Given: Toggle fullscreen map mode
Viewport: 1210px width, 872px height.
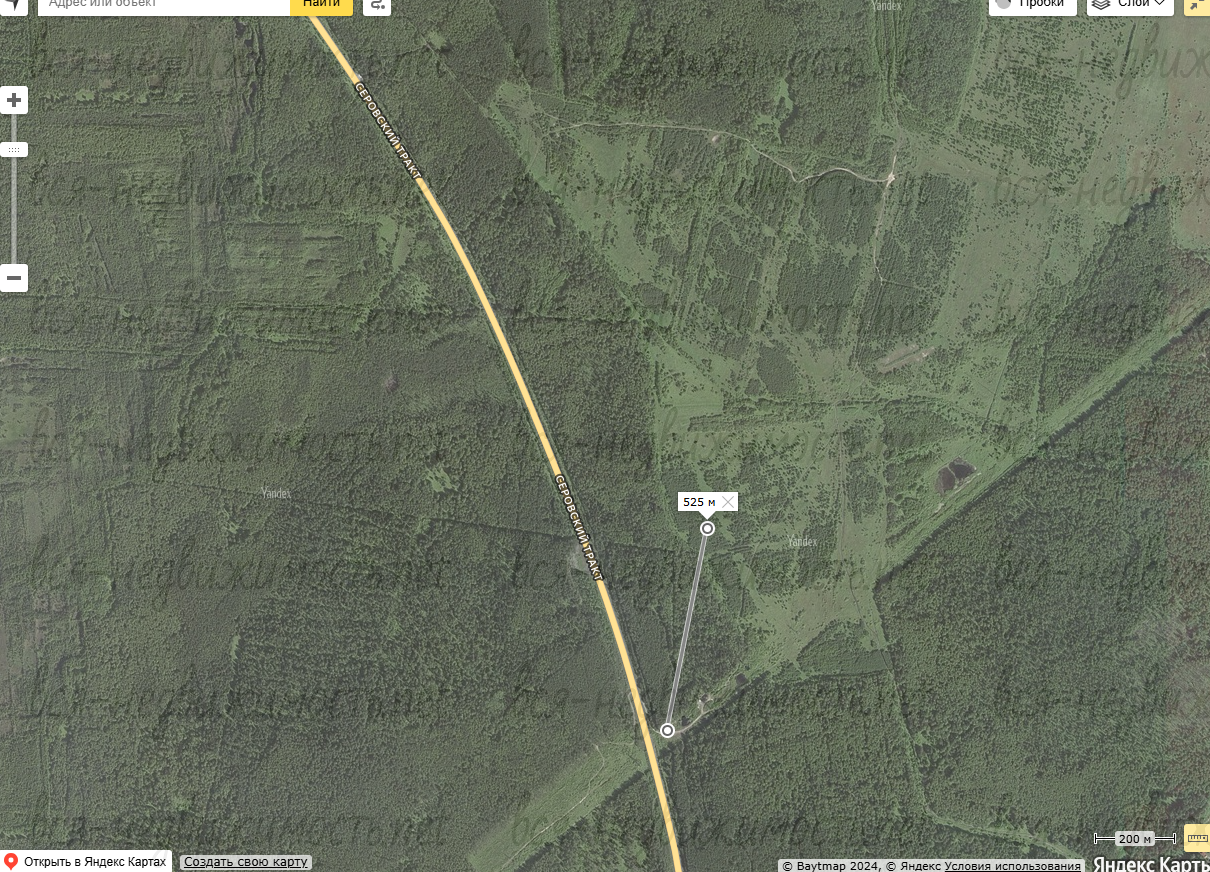Looking at the screenshot, I should [1196, 5].
